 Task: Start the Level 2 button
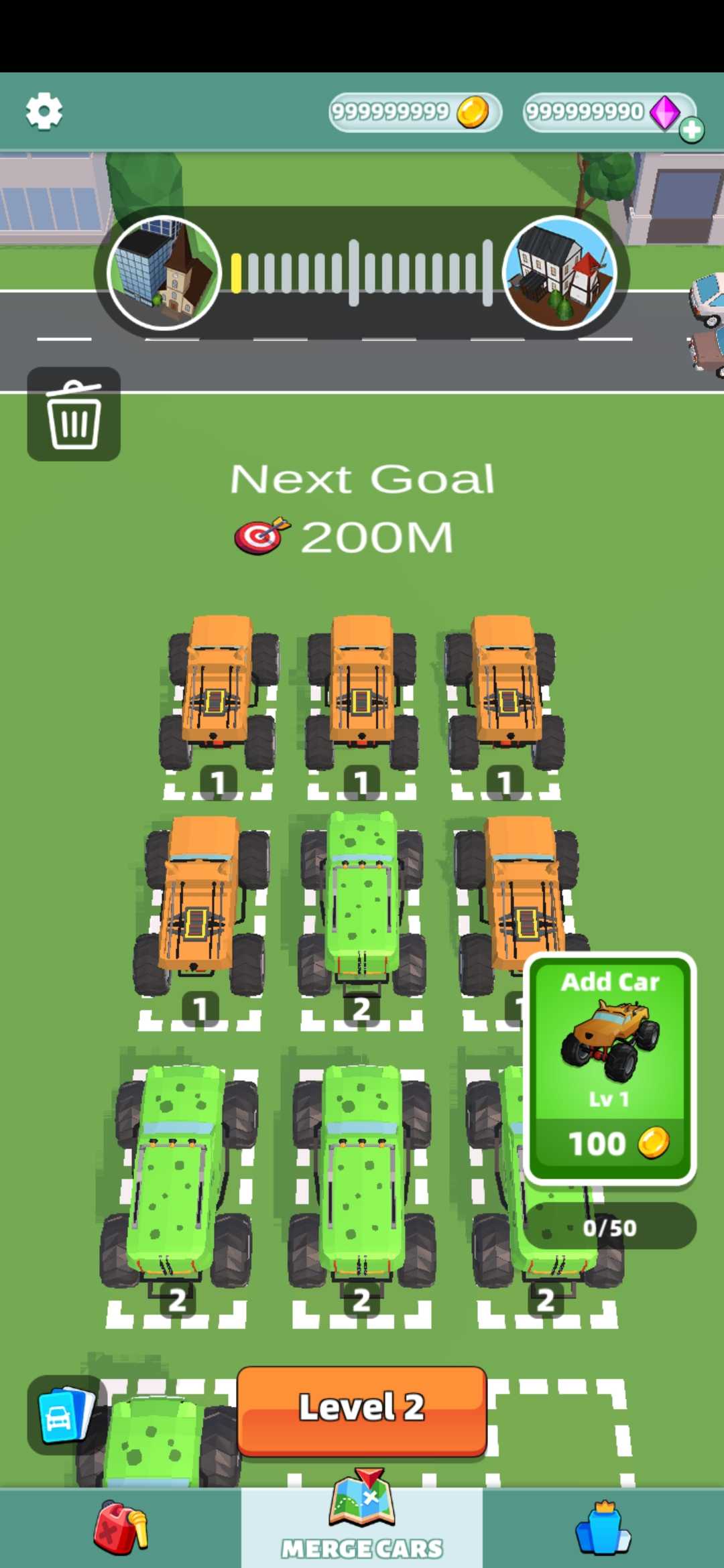[x=362, y=1410]
